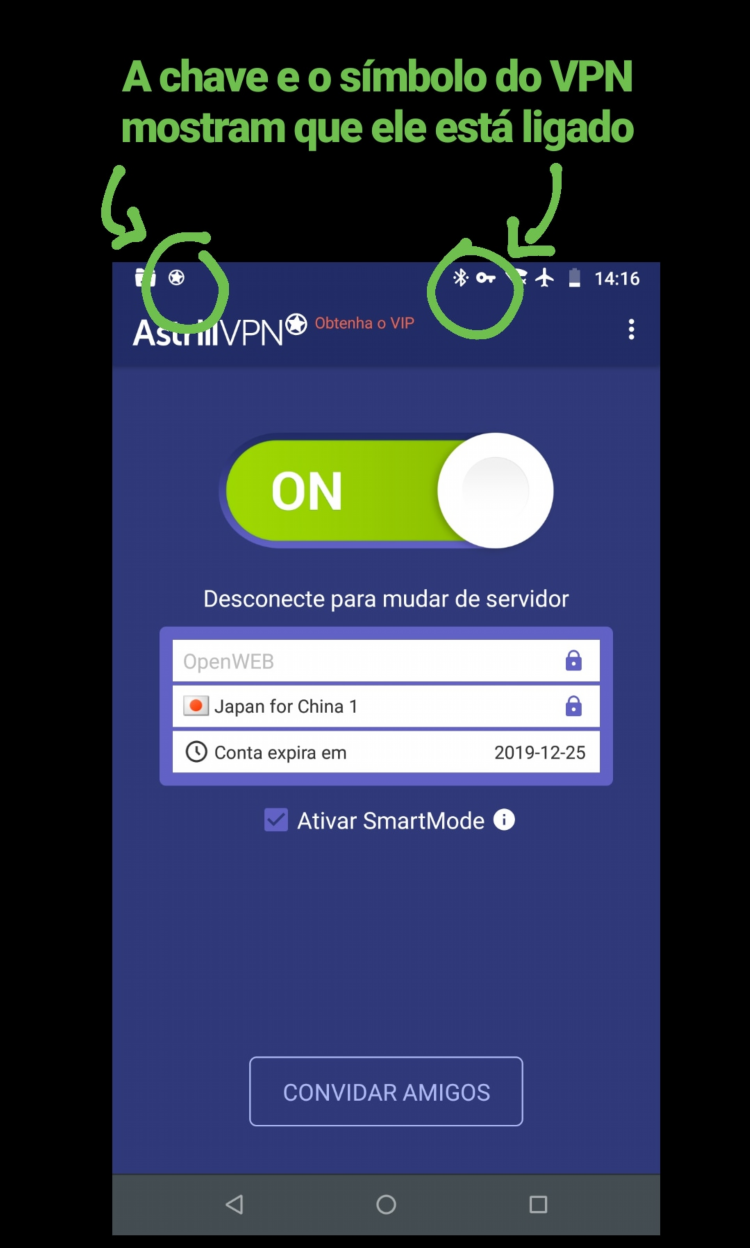Tap the Obtenha o VIP link

(x=364, y=324)
